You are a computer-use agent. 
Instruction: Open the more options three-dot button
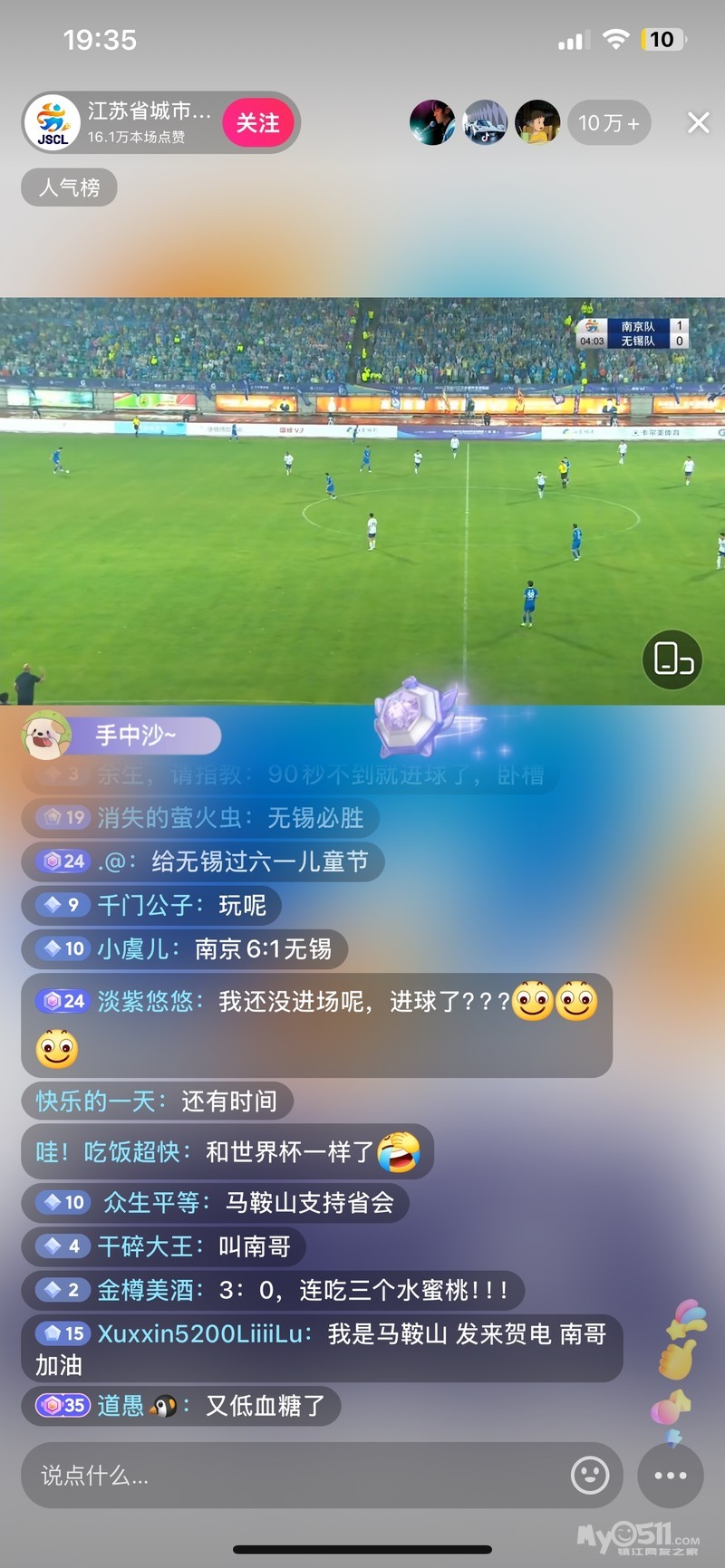coord(671,1476)
